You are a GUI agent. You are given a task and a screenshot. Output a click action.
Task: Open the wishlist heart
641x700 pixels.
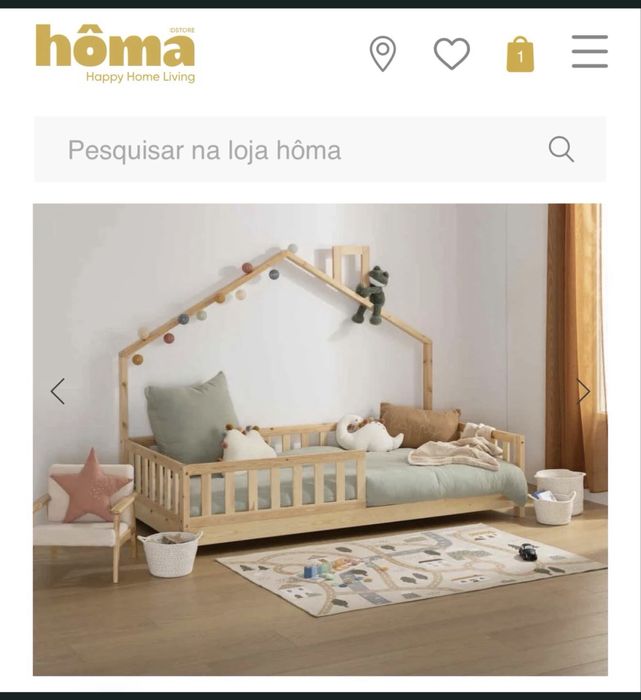pyautogui.click(x=451, y=53)
